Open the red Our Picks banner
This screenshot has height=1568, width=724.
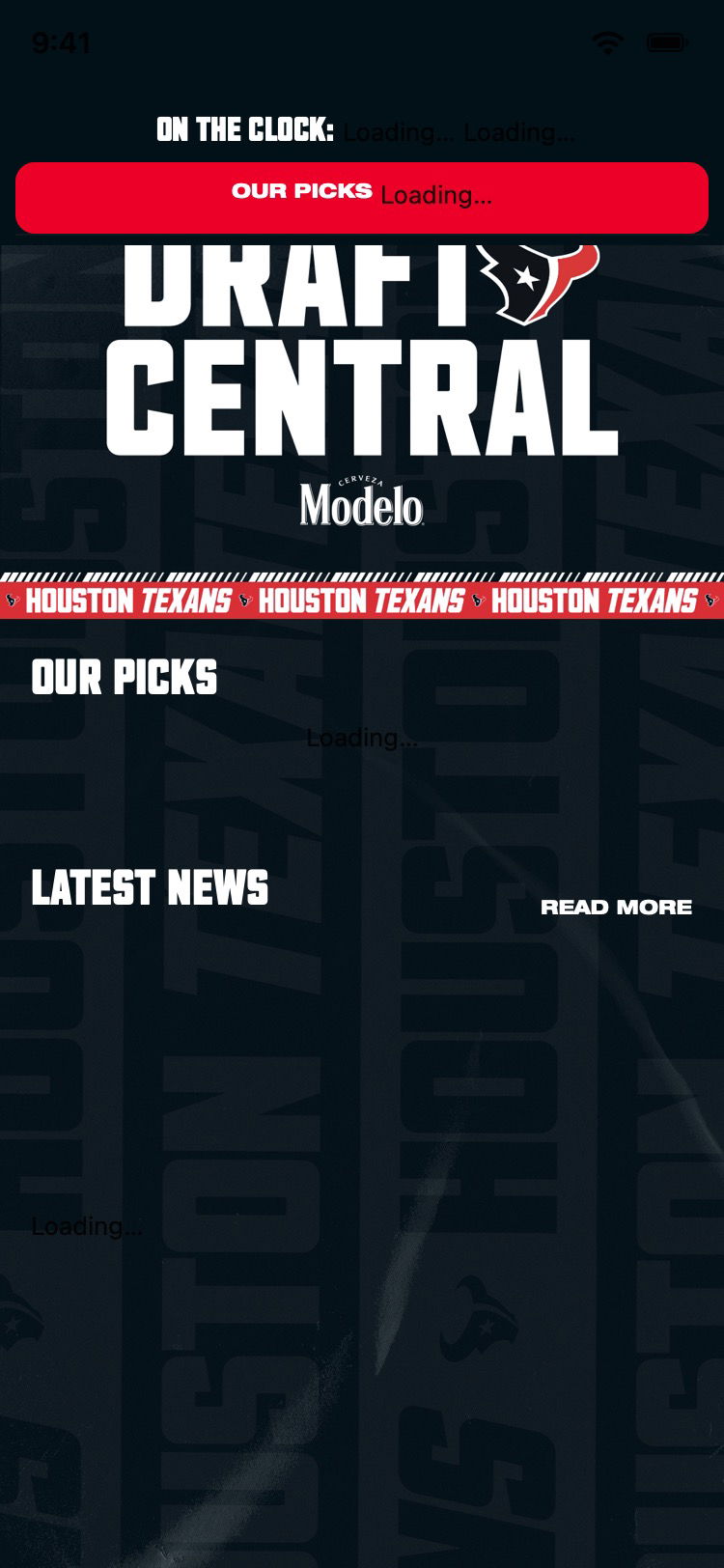pyautogui.click(x=362, y=197)
